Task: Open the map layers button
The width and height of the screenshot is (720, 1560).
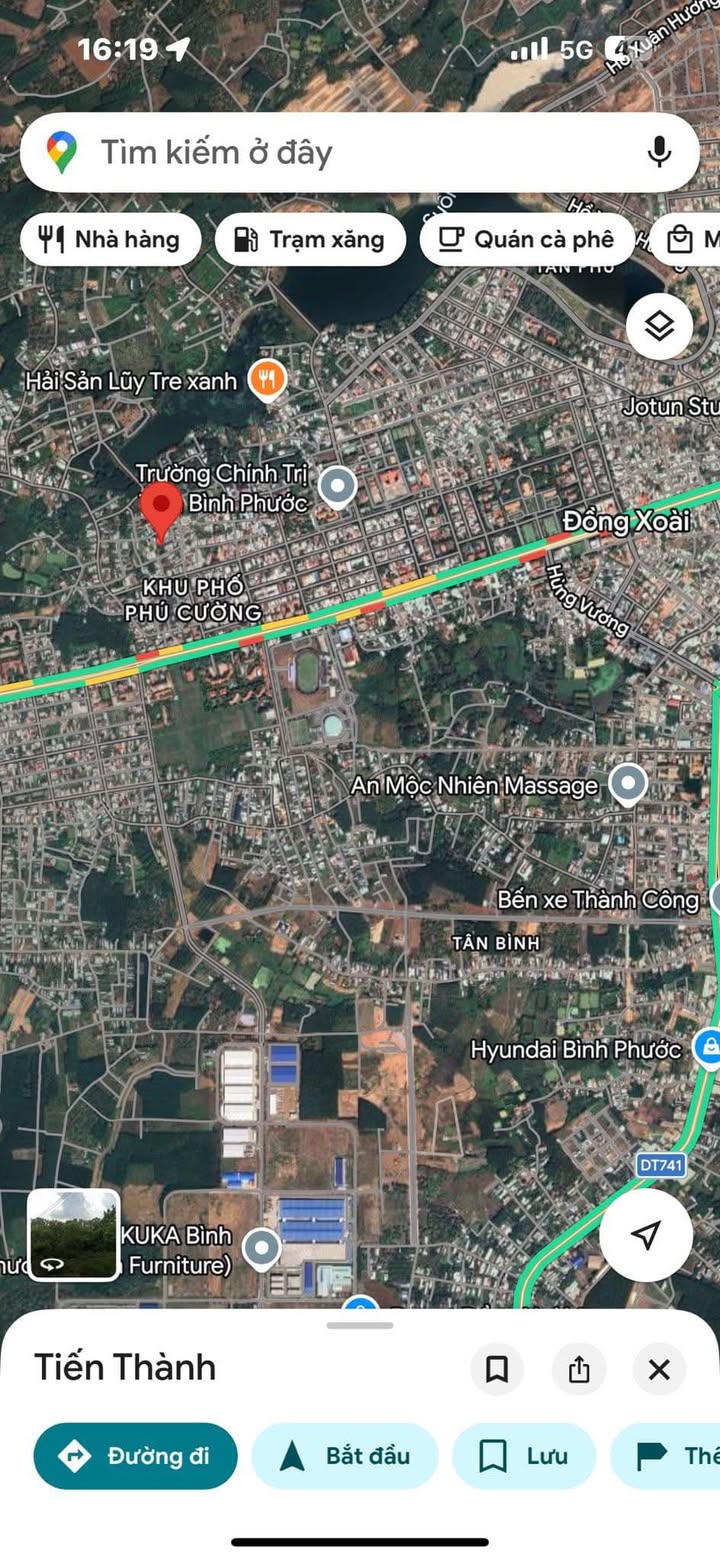Action: tap(659, 326)
